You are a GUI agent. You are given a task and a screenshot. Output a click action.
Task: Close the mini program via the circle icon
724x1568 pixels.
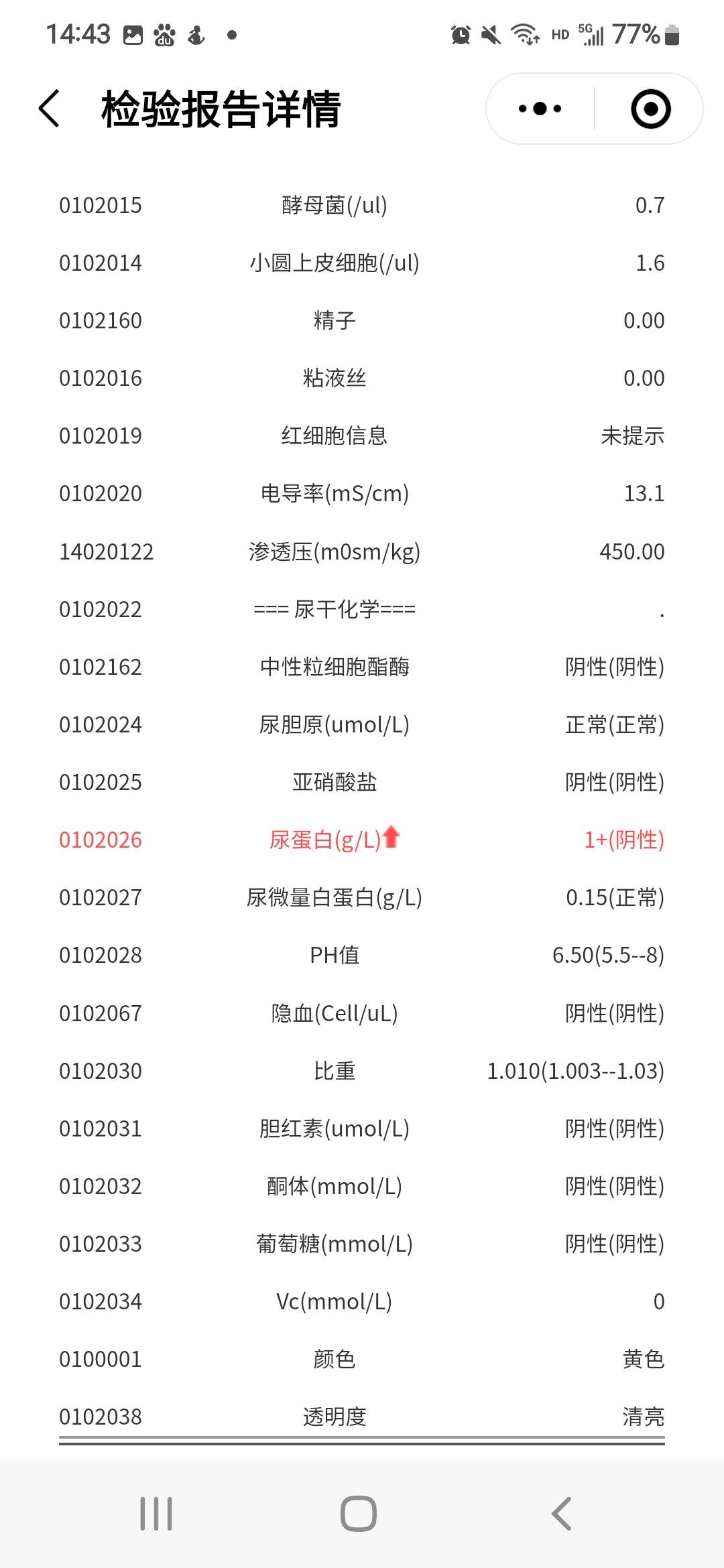(x=650, y=109)
